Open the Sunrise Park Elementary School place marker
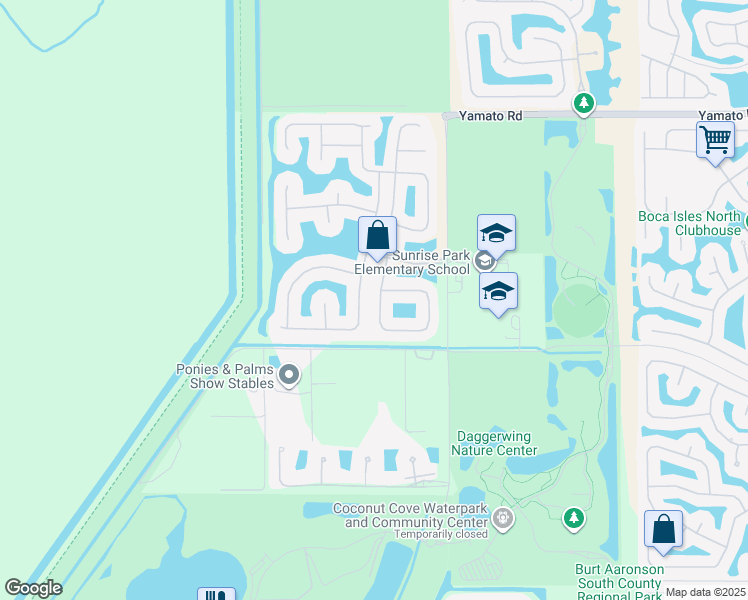 pyautogui.click(x=485, y=261)
